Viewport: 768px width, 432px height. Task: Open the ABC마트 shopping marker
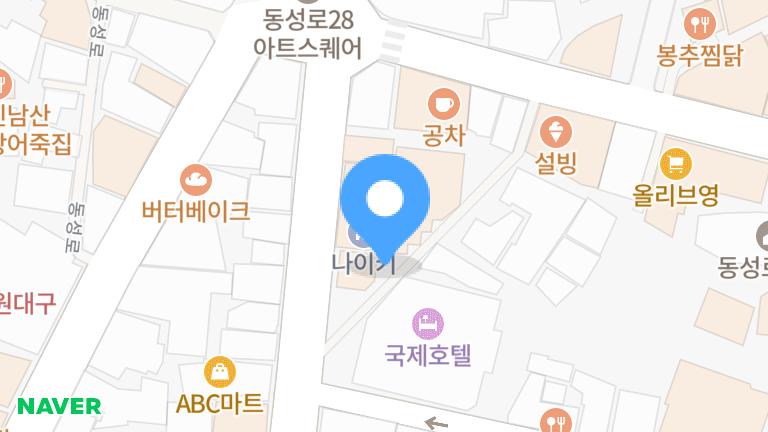pyautogui.click(x=219, y=373)
